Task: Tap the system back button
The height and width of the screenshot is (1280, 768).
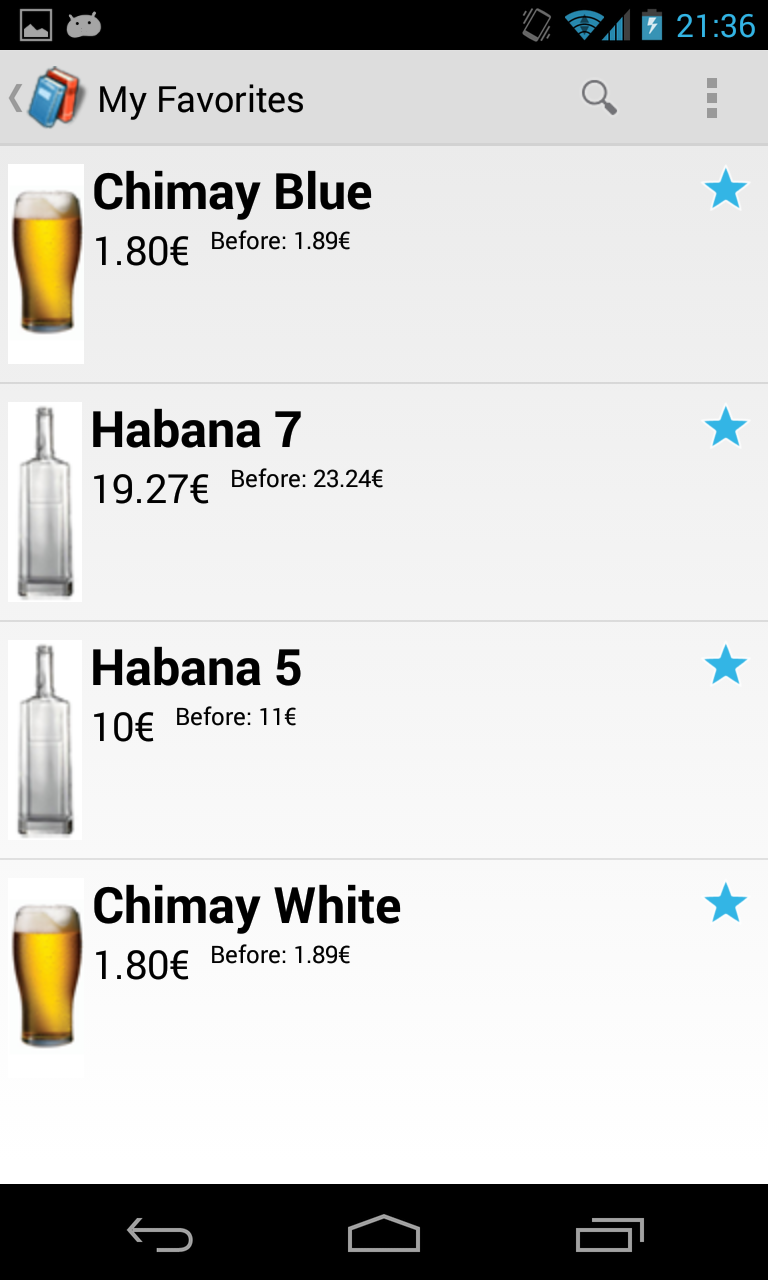Action: coord(160,1234)
